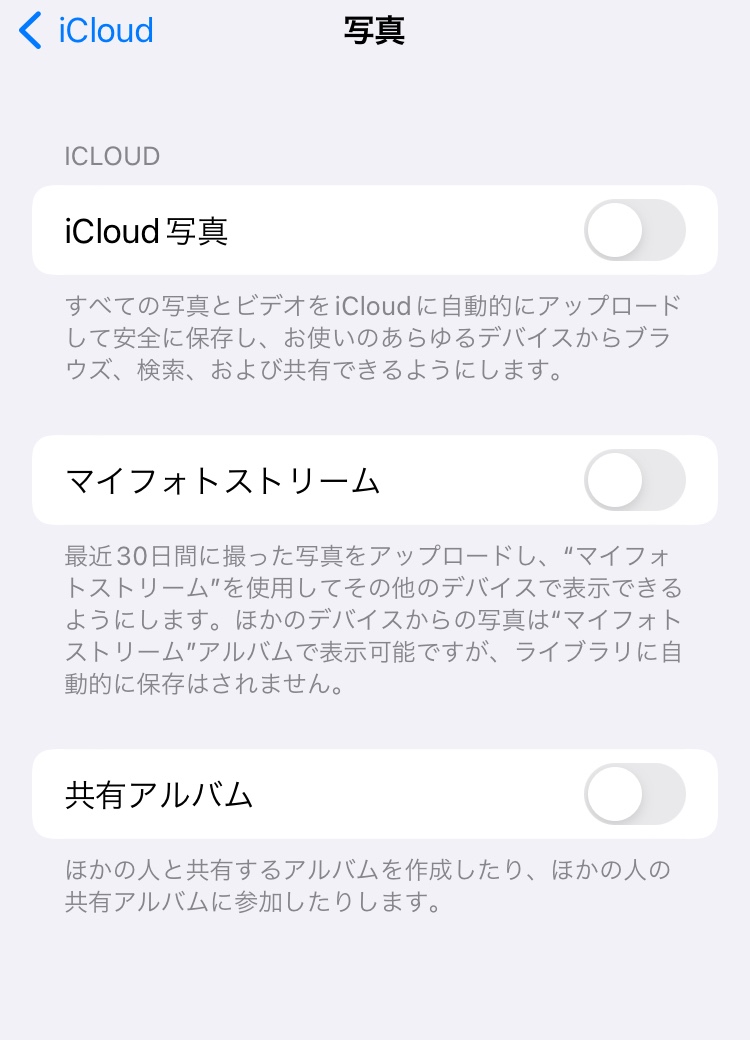Enable the マイフォトストリーム toggle
750x1040 pixels.
click(634, 481)
